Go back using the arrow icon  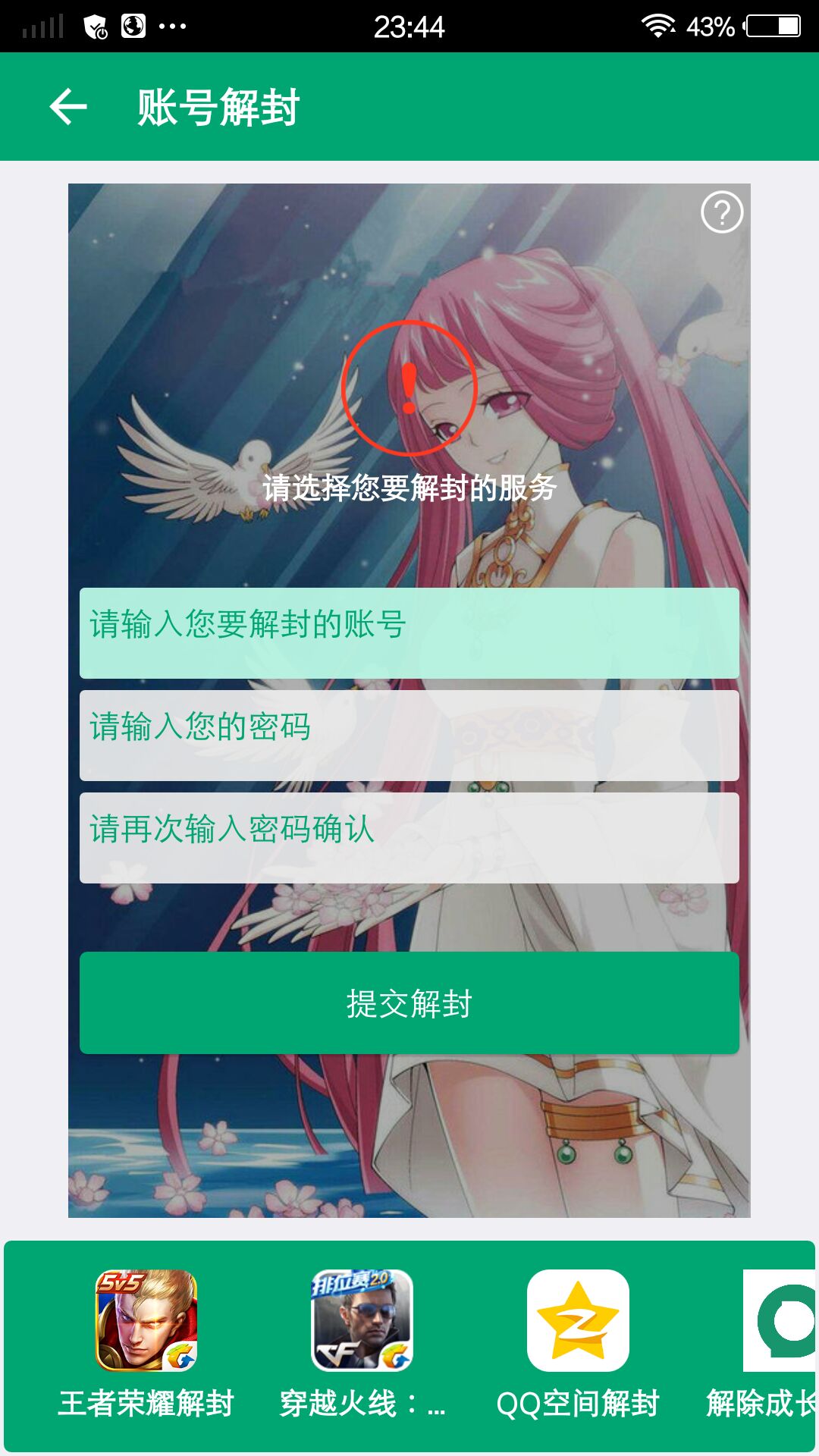(68, 107)
